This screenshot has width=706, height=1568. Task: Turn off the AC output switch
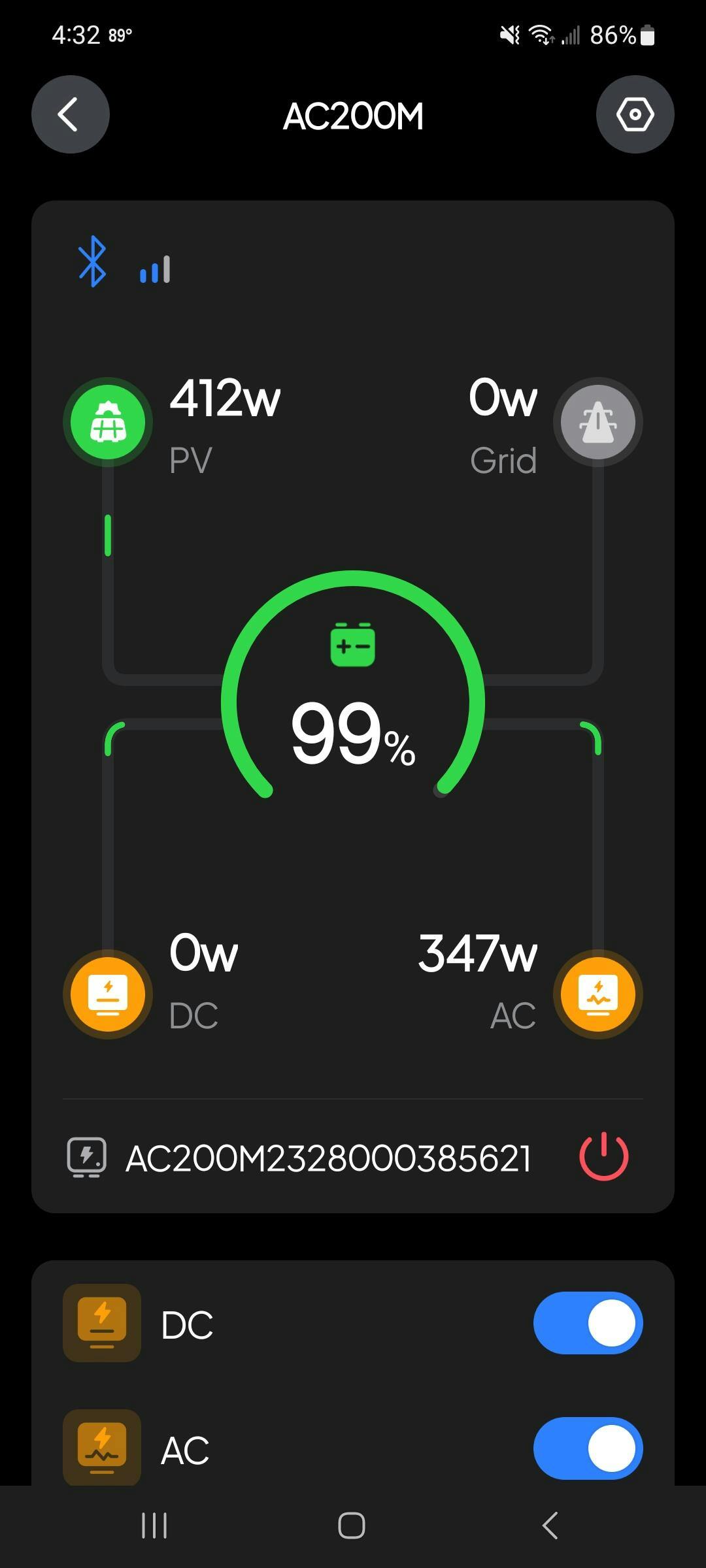[588, 1448]
